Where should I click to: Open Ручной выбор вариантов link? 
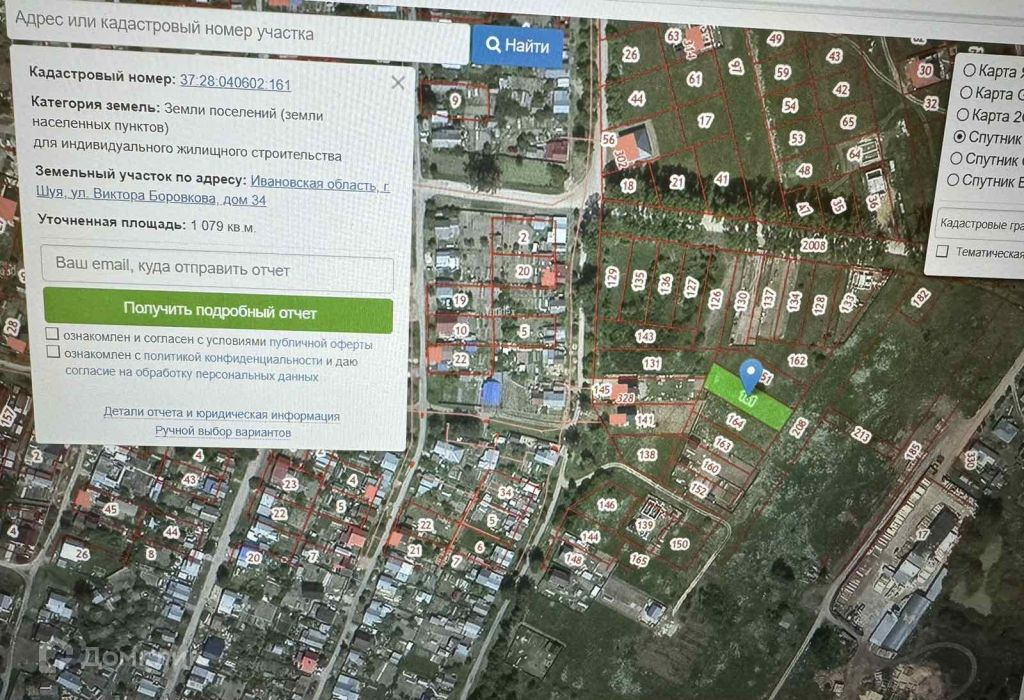pos(223,432)
